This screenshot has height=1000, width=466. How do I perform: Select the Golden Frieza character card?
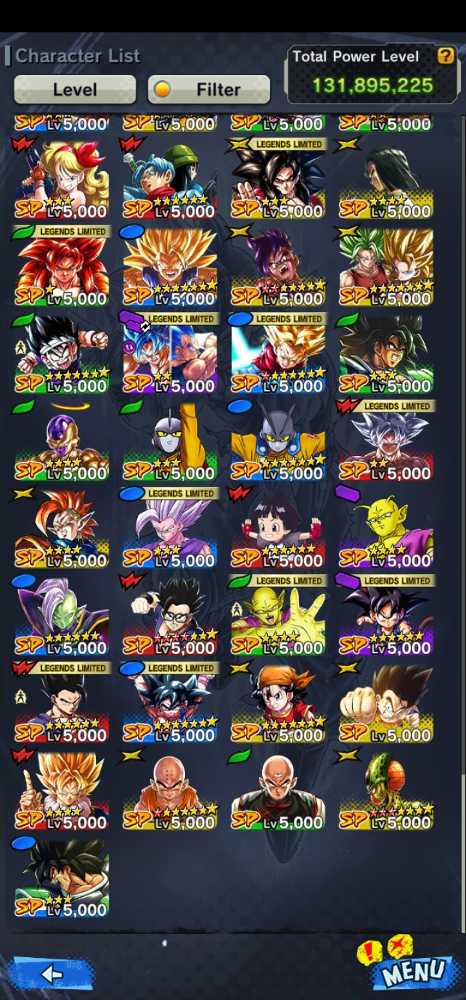click(61, 441)
